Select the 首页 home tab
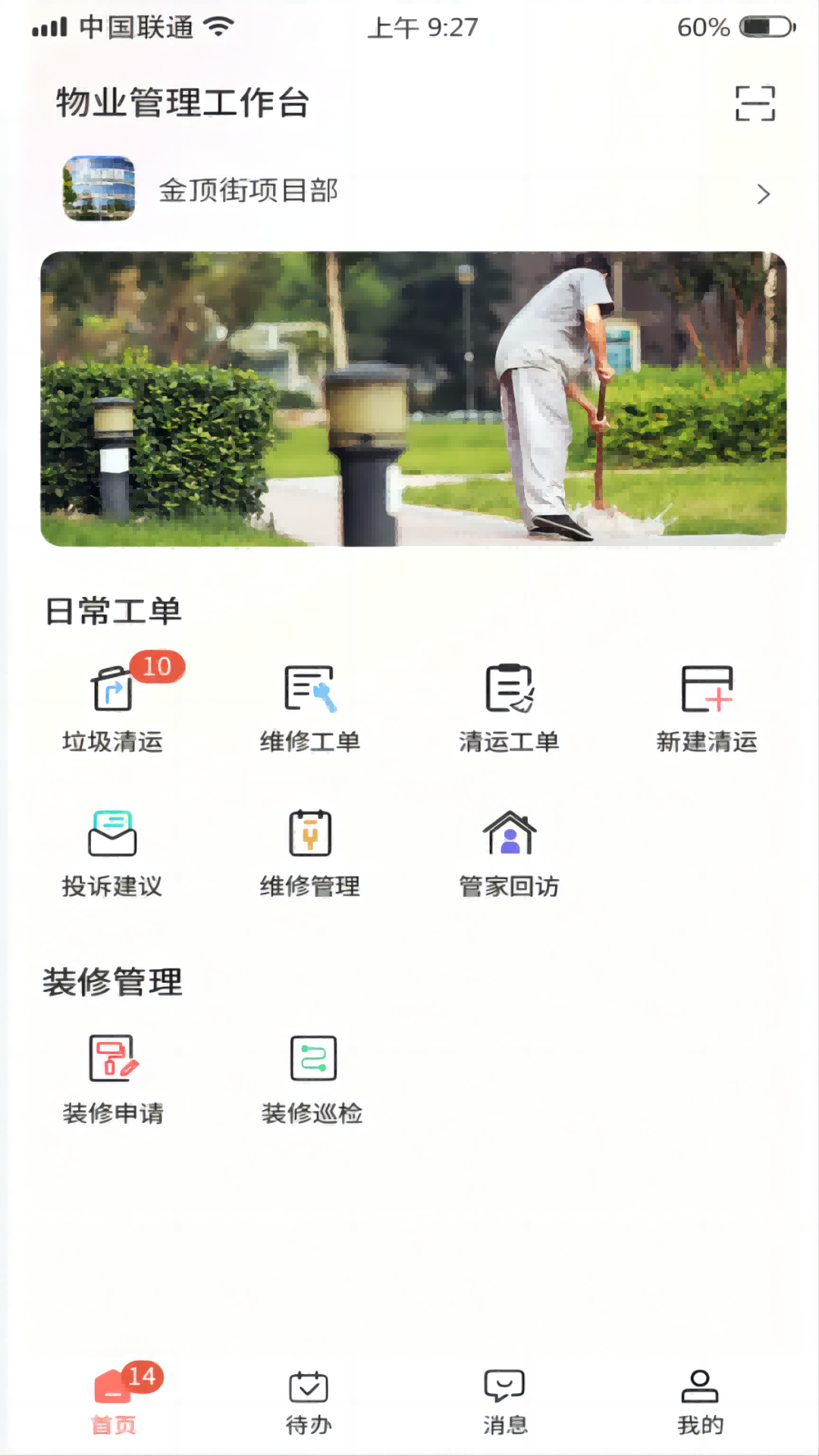This screenshot has width=819, height=1456. pyautogui.click(x=114, y=1402)
